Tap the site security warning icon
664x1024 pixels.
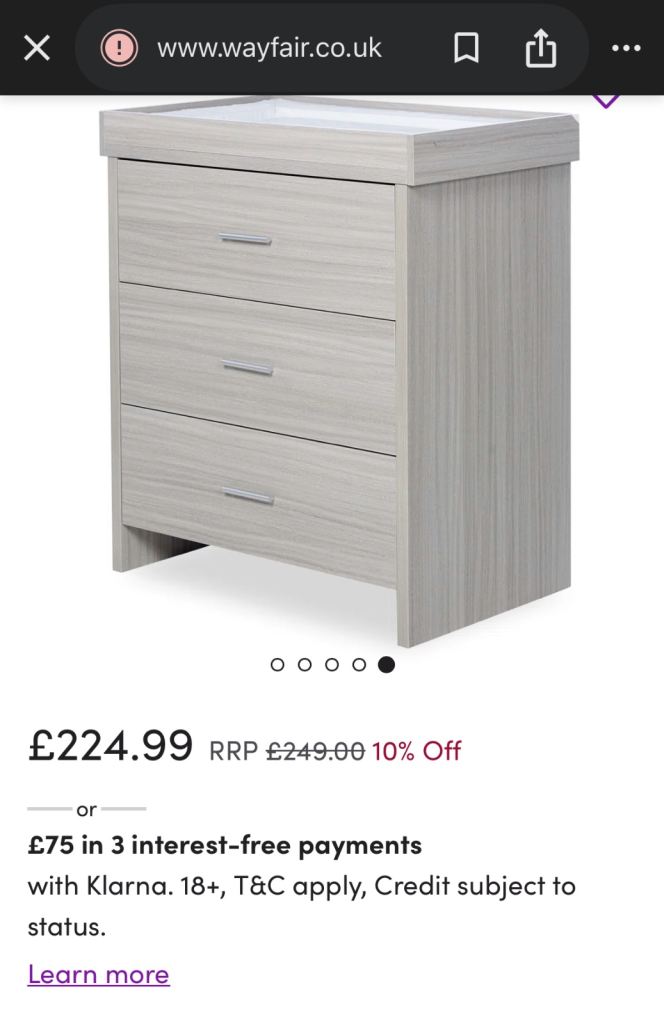point(119,48)
